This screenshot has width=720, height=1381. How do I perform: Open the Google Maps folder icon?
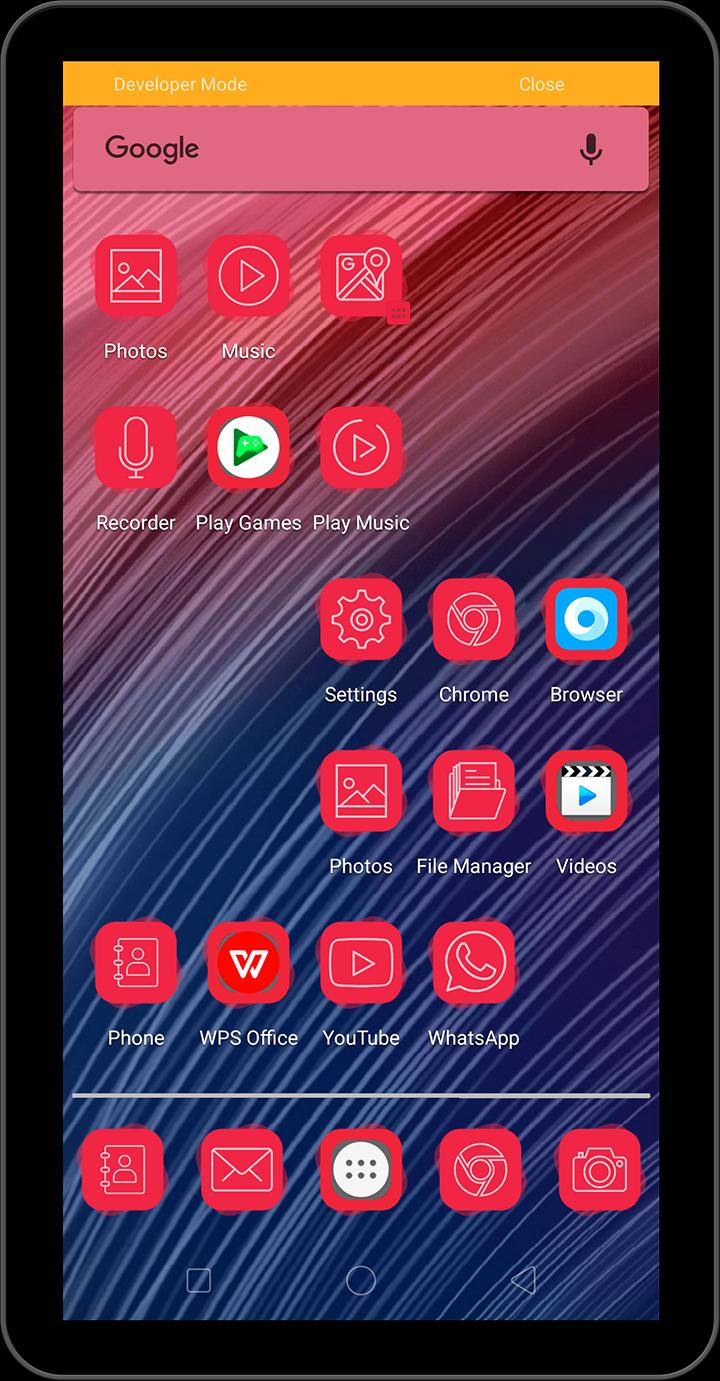click(361, 276)
